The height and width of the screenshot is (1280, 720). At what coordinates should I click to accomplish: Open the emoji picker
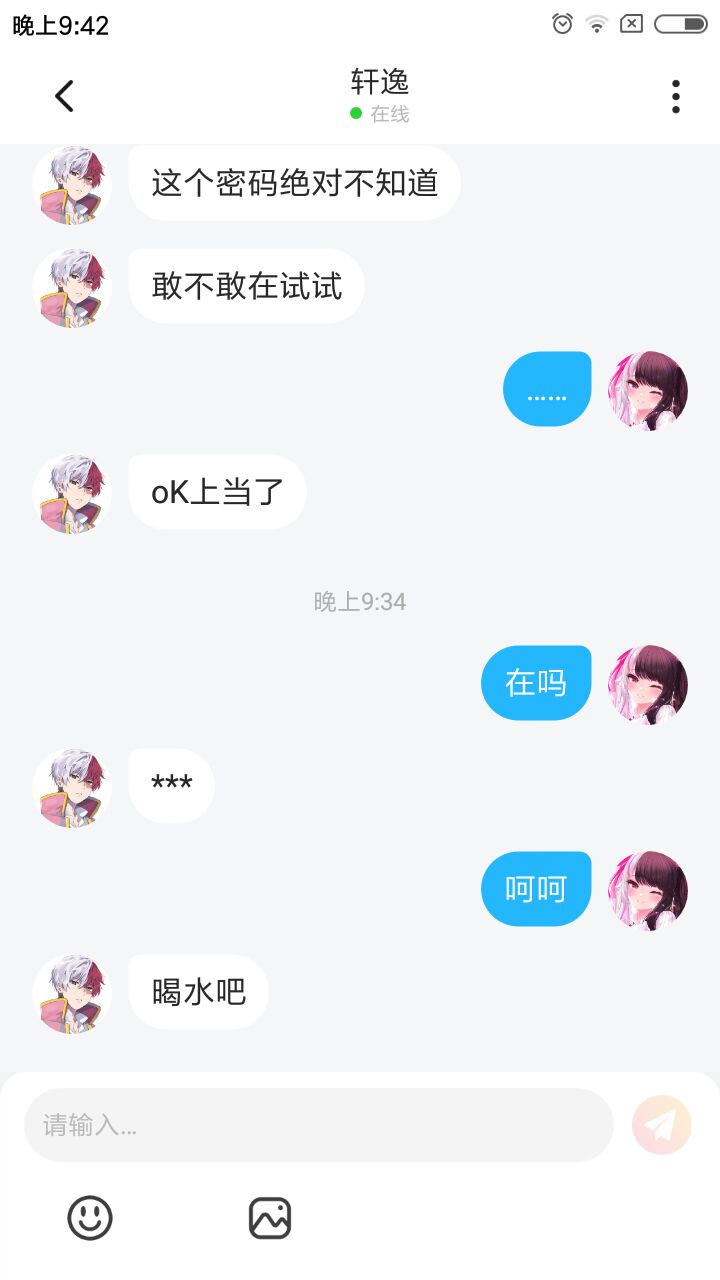pos(90,1218)
